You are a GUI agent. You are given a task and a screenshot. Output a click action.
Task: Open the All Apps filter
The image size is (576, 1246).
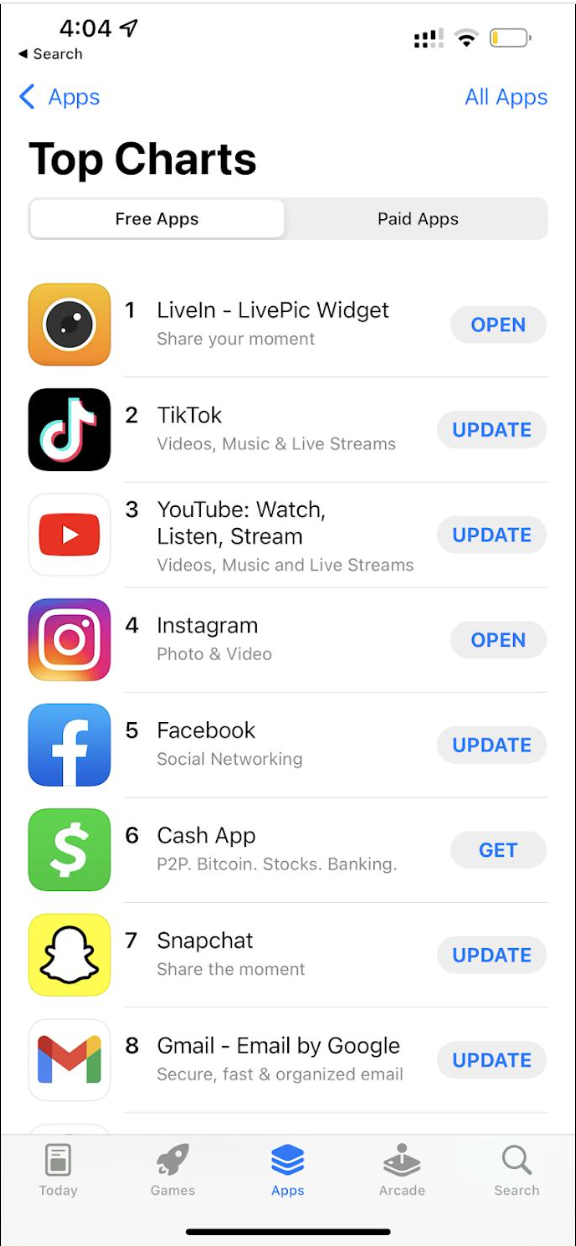pyautogui.click(x=506, y=97)
